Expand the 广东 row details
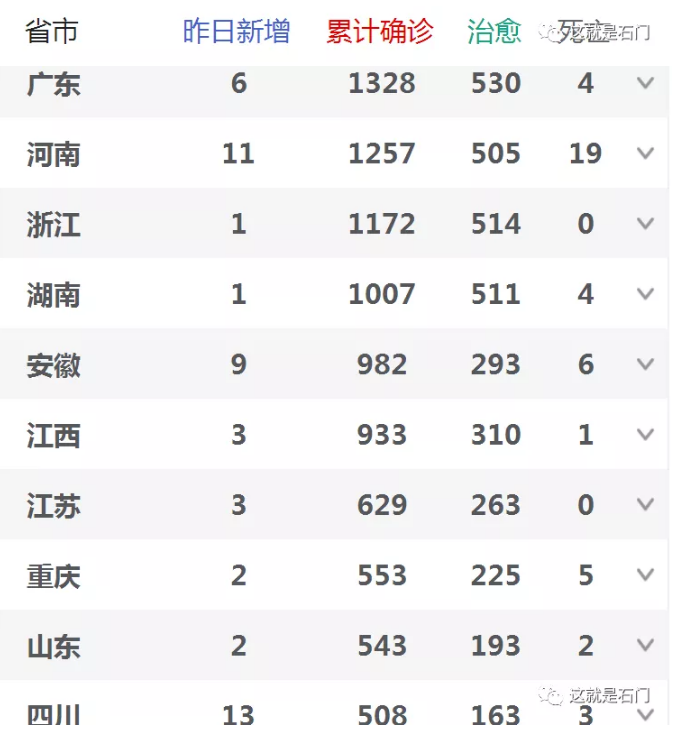Image resolution: width=682 pixels, height=738 pixels. (x=645, y=83)
